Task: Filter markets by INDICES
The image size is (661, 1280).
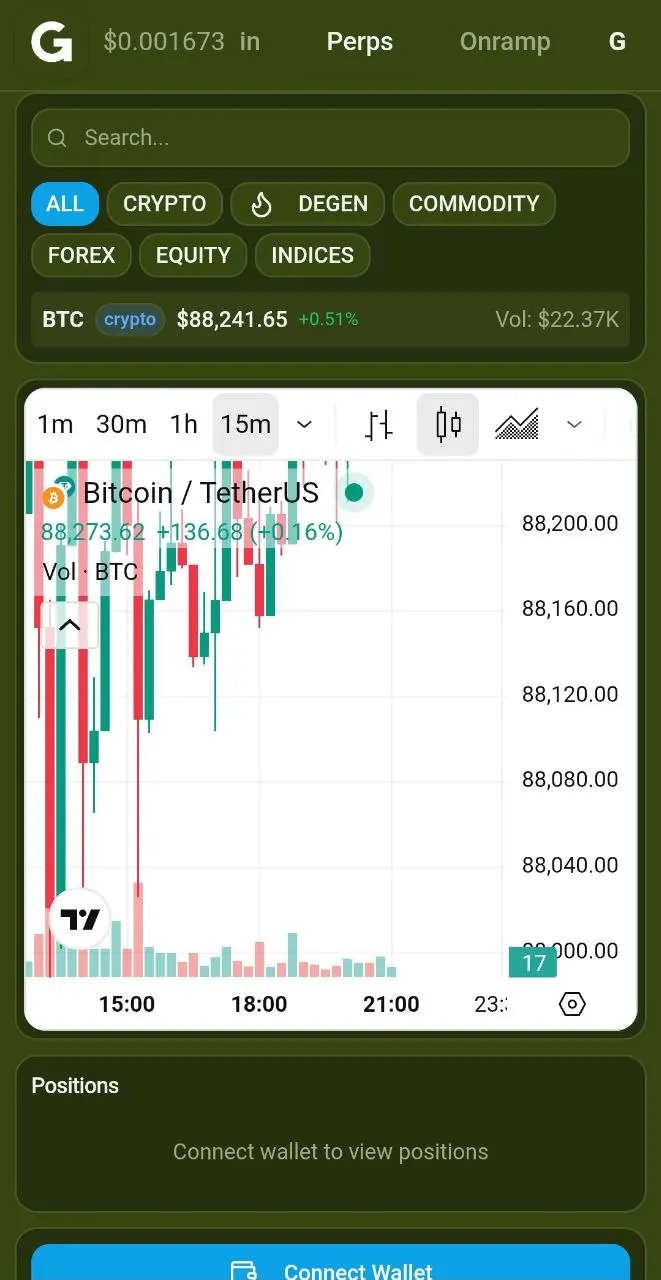Action: click(312, 256)
